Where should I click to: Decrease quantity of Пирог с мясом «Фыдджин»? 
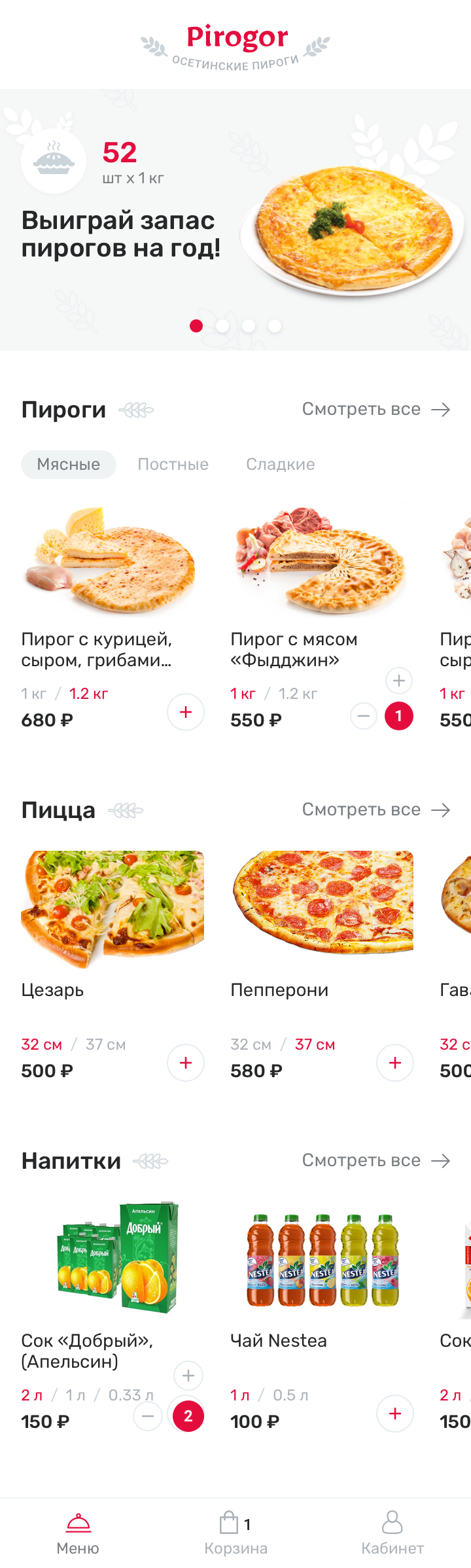click(x=364, y=716)
